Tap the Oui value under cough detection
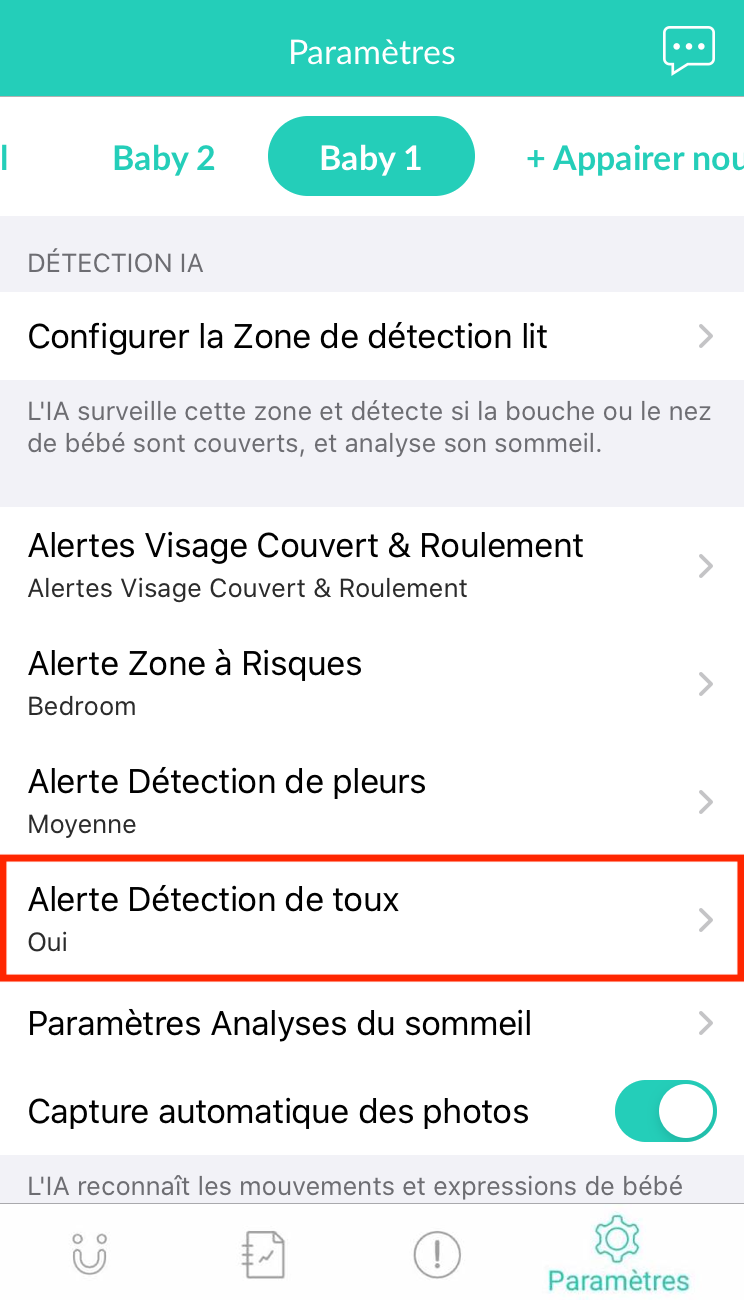This screenshot has width=744, height=1300. [46, 942]
